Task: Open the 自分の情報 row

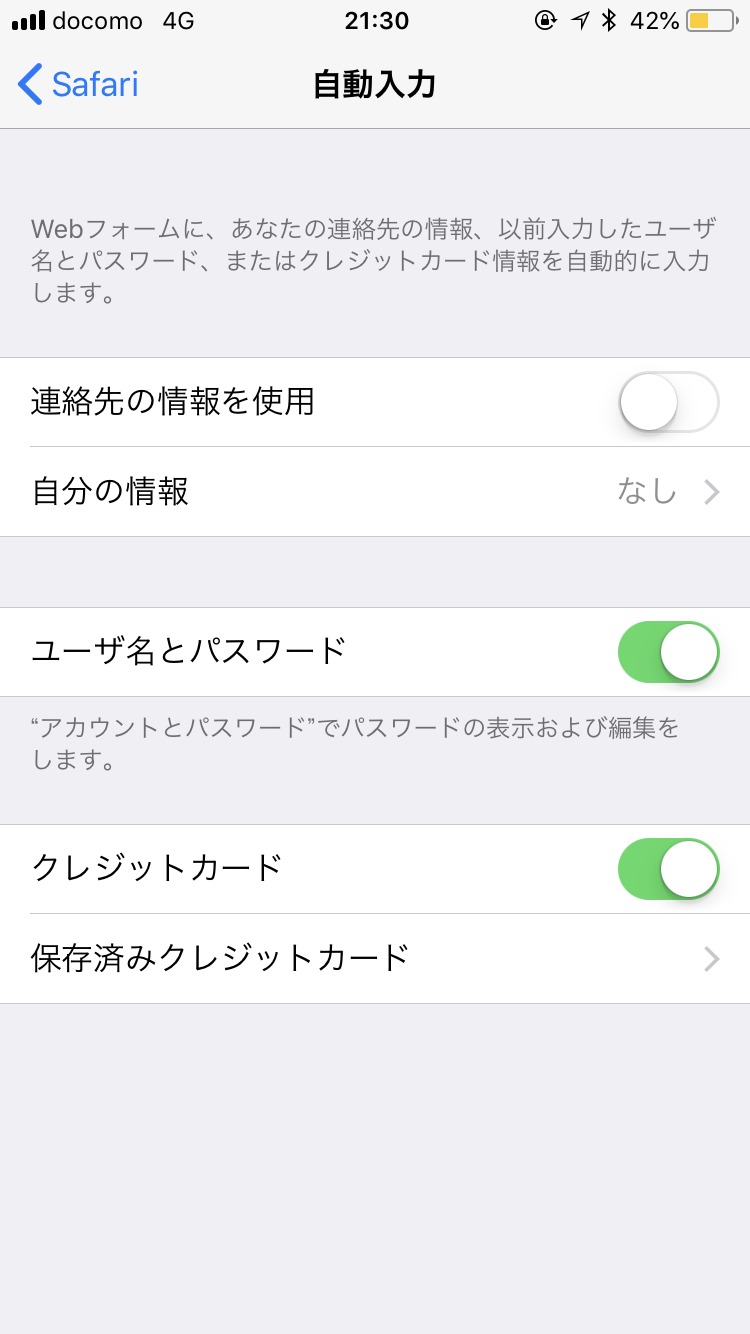Action: (x=375, y=492)
